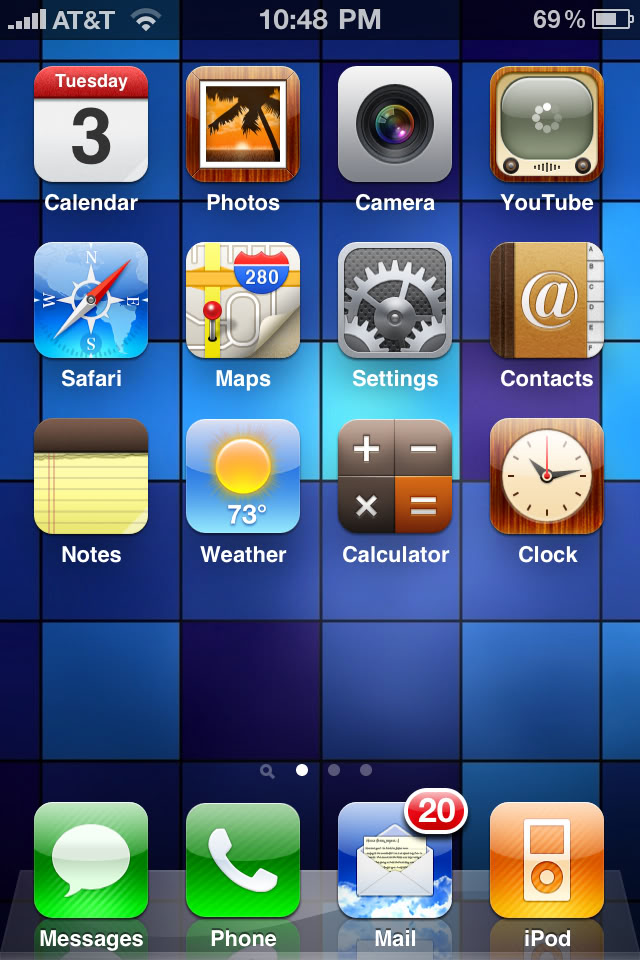This screenshot has width=640, height=960.
Task: Launch the iPod app
Action: click(x=547, y=860)
